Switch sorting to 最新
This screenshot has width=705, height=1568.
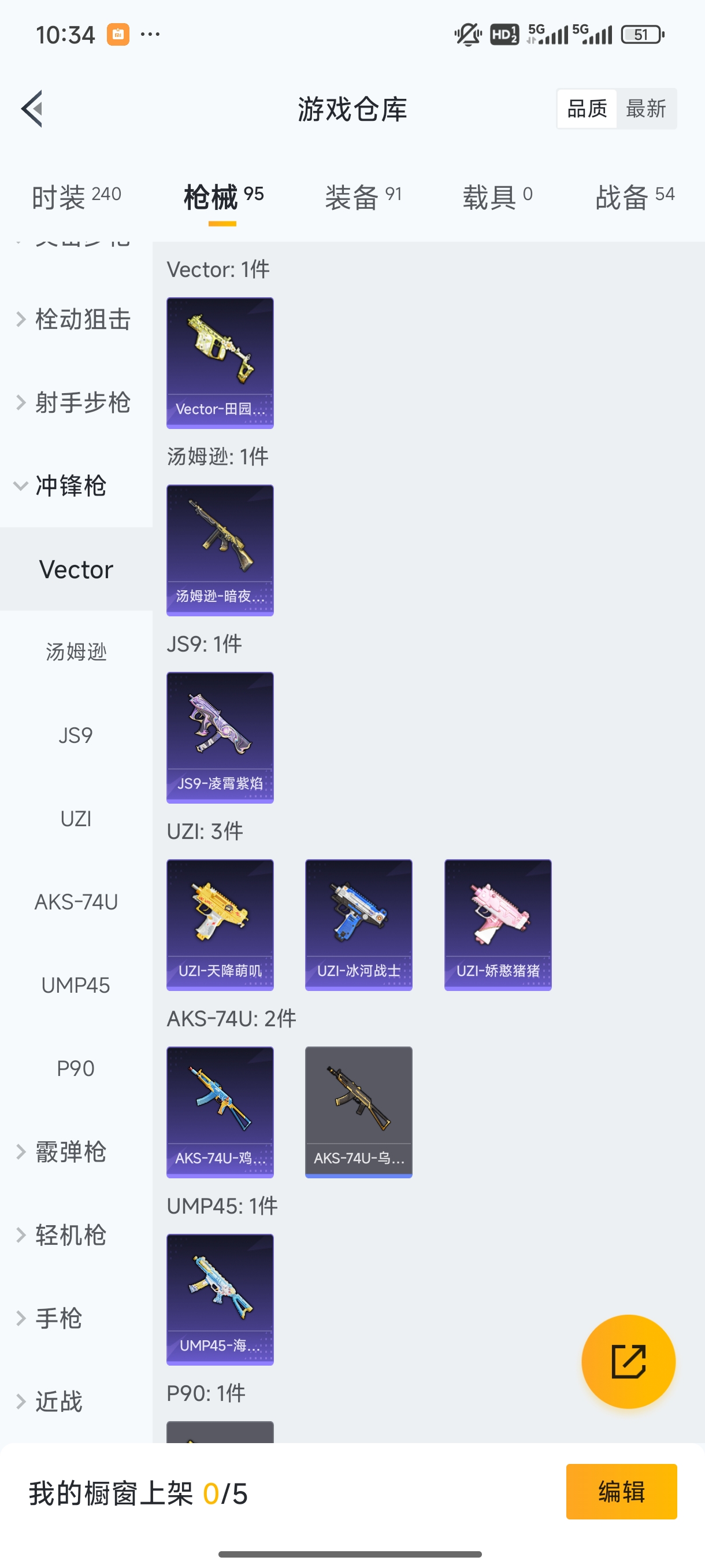pos(647,108)
